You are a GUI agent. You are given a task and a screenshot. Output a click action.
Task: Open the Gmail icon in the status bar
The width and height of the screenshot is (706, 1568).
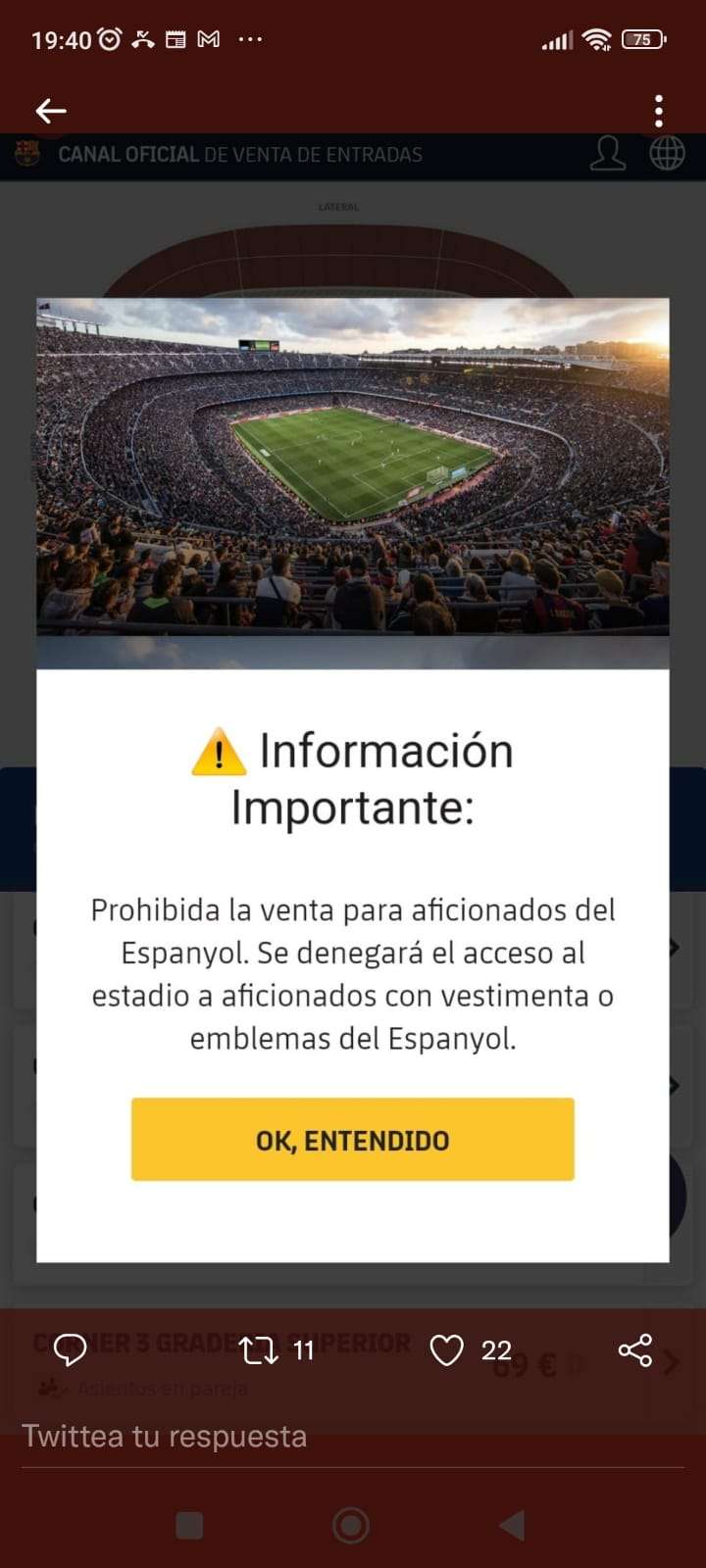click(209, 39)
